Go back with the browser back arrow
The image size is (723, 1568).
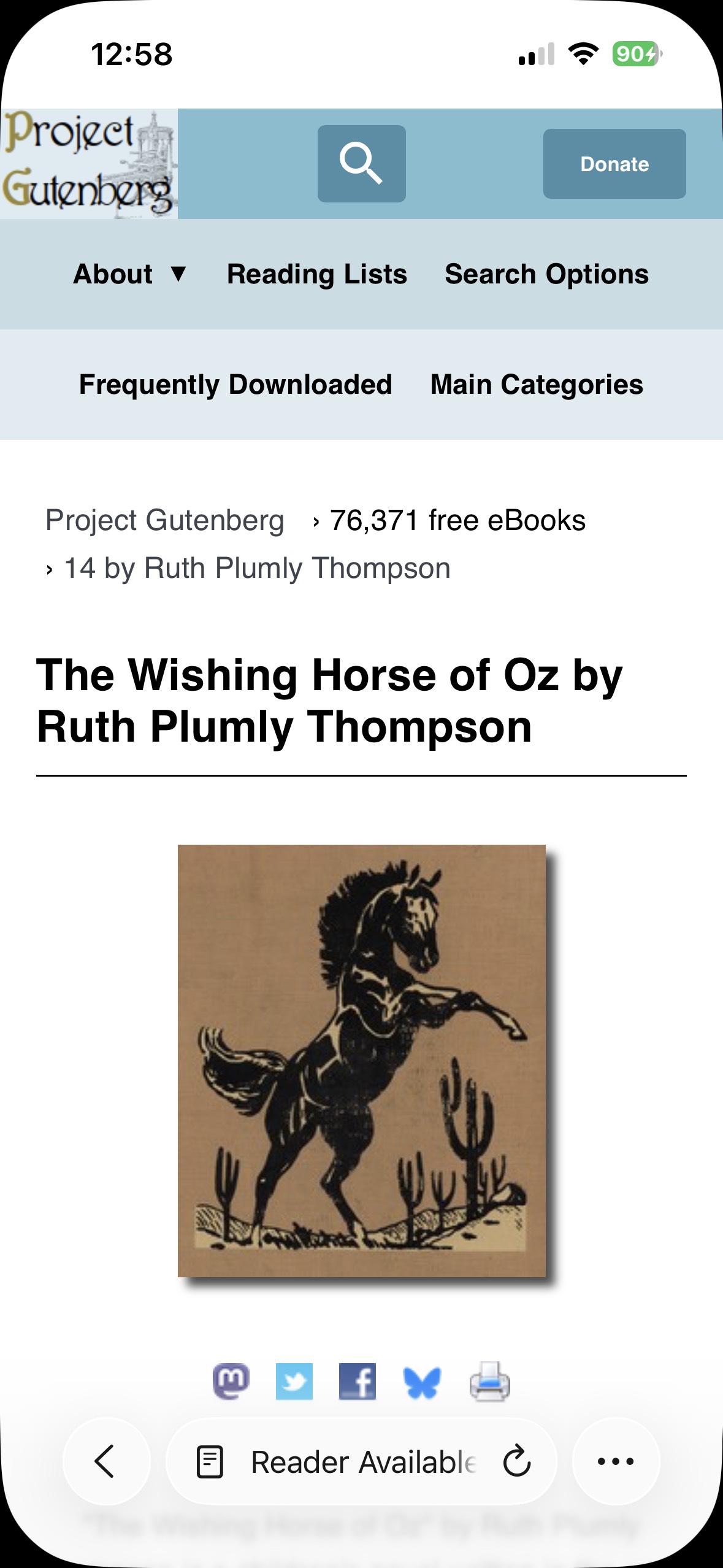pyautogui.click(x=106, y=1461)
